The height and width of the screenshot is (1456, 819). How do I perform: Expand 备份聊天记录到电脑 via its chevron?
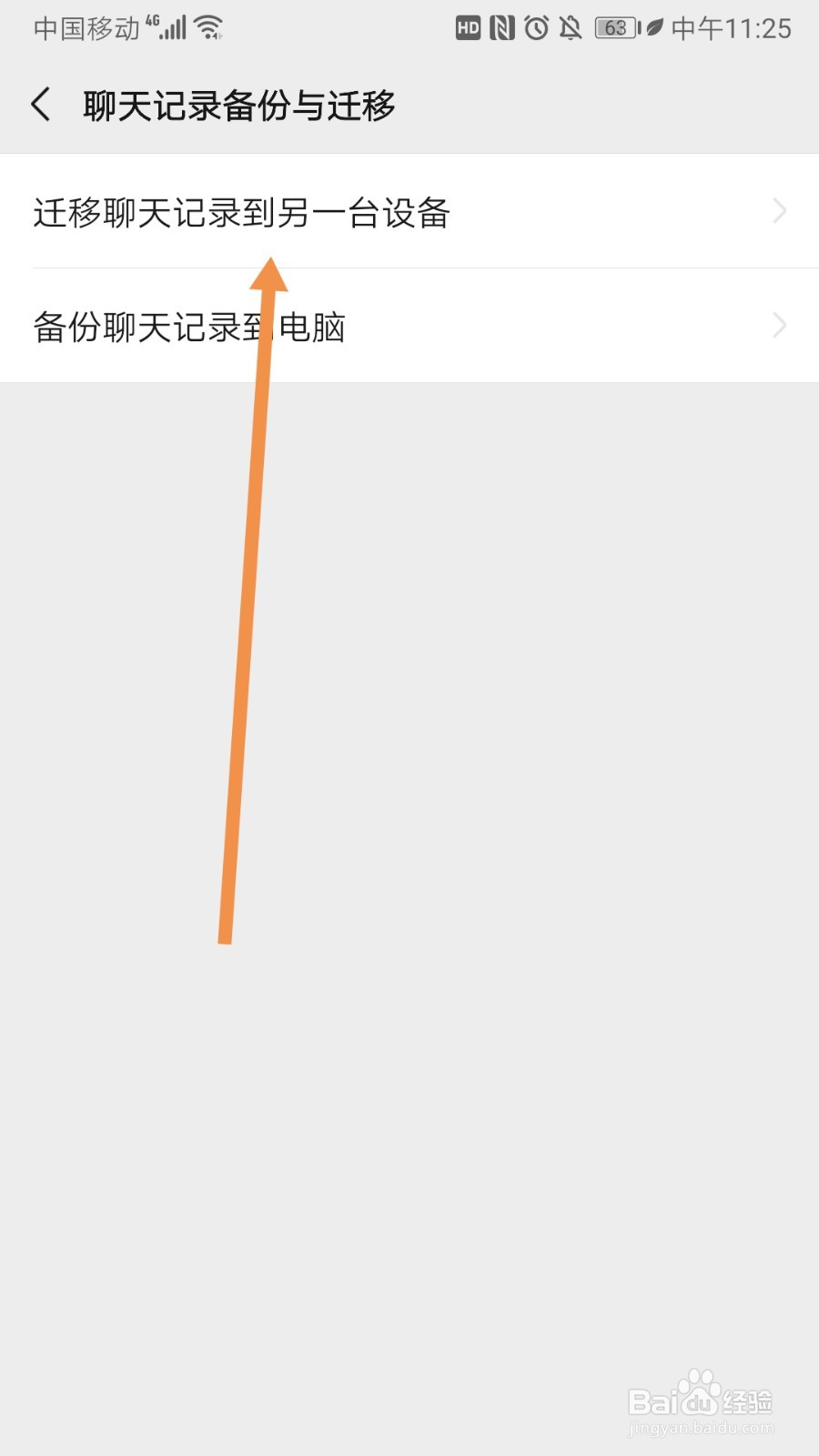coord(780,325)
